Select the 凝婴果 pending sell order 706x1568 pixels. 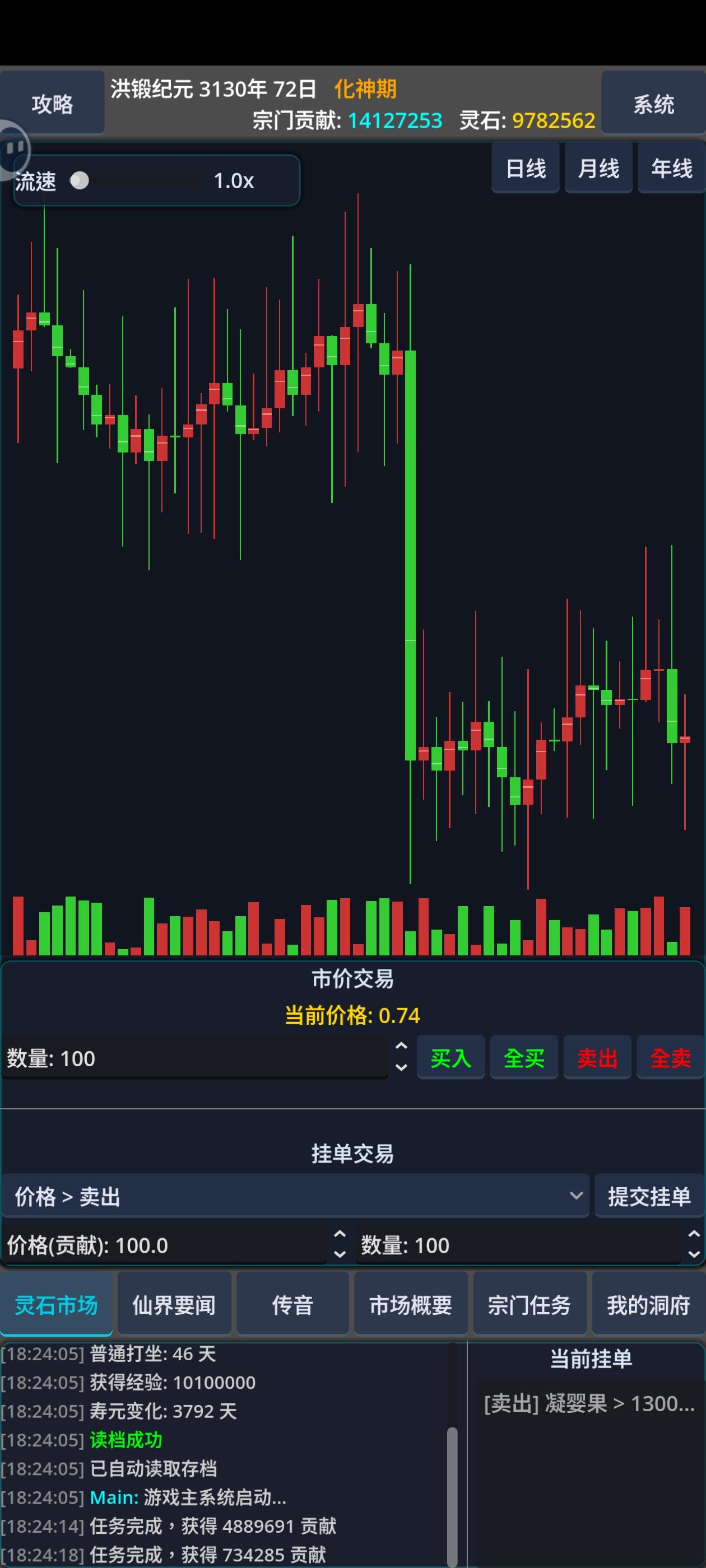pos(589,1403)
